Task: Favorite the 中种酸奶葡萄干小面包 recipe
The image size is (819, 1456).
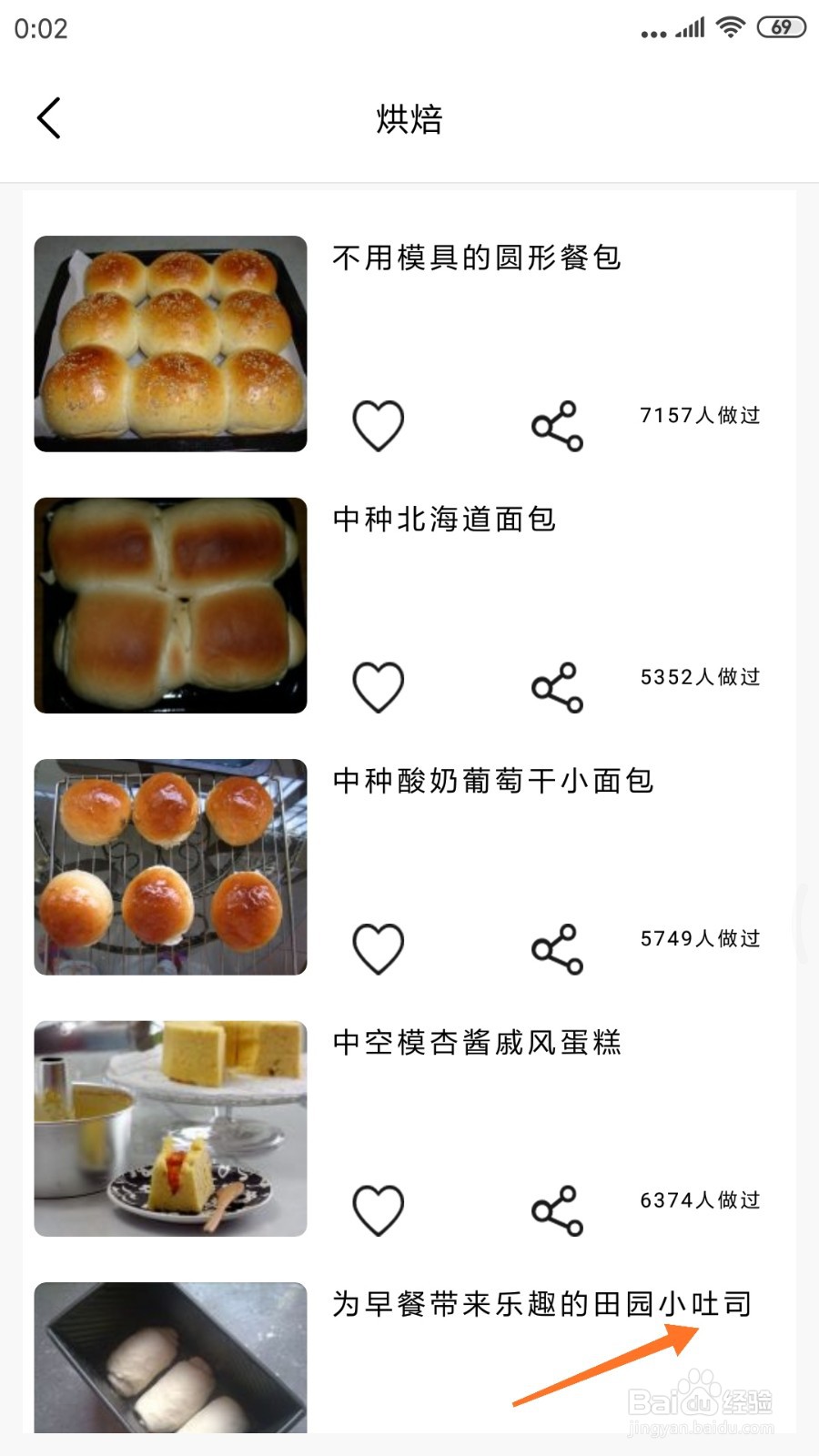Action: click(379, 946)
